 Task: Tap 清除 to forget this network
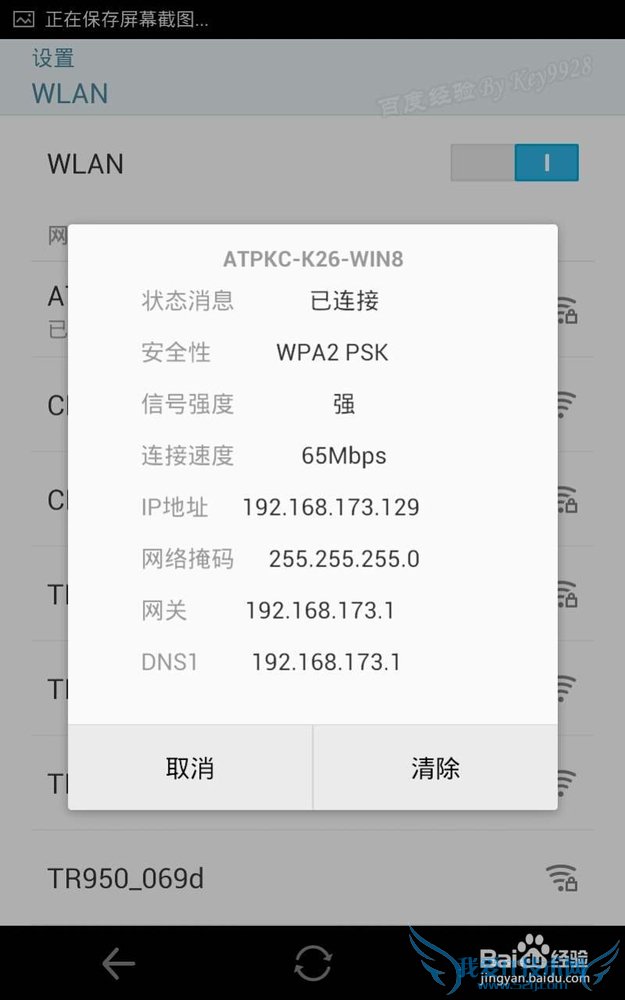435,768
